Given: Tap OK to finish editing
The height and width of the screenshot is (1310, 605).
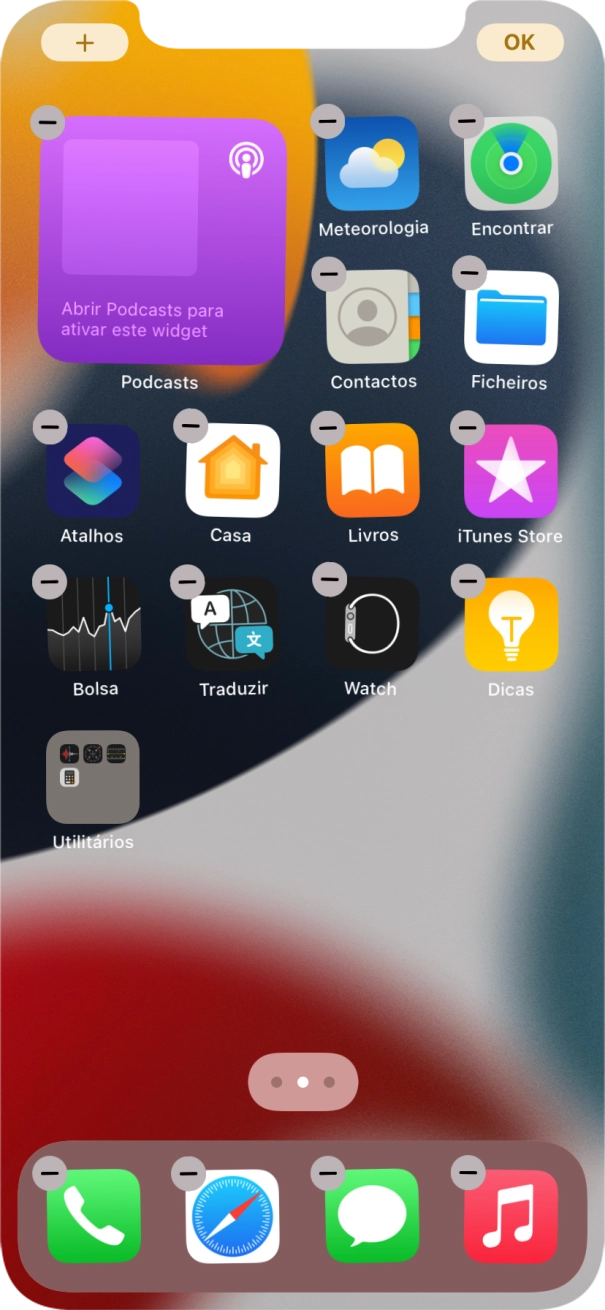Looking at the screenshot, I should click(x=519, y=43).
